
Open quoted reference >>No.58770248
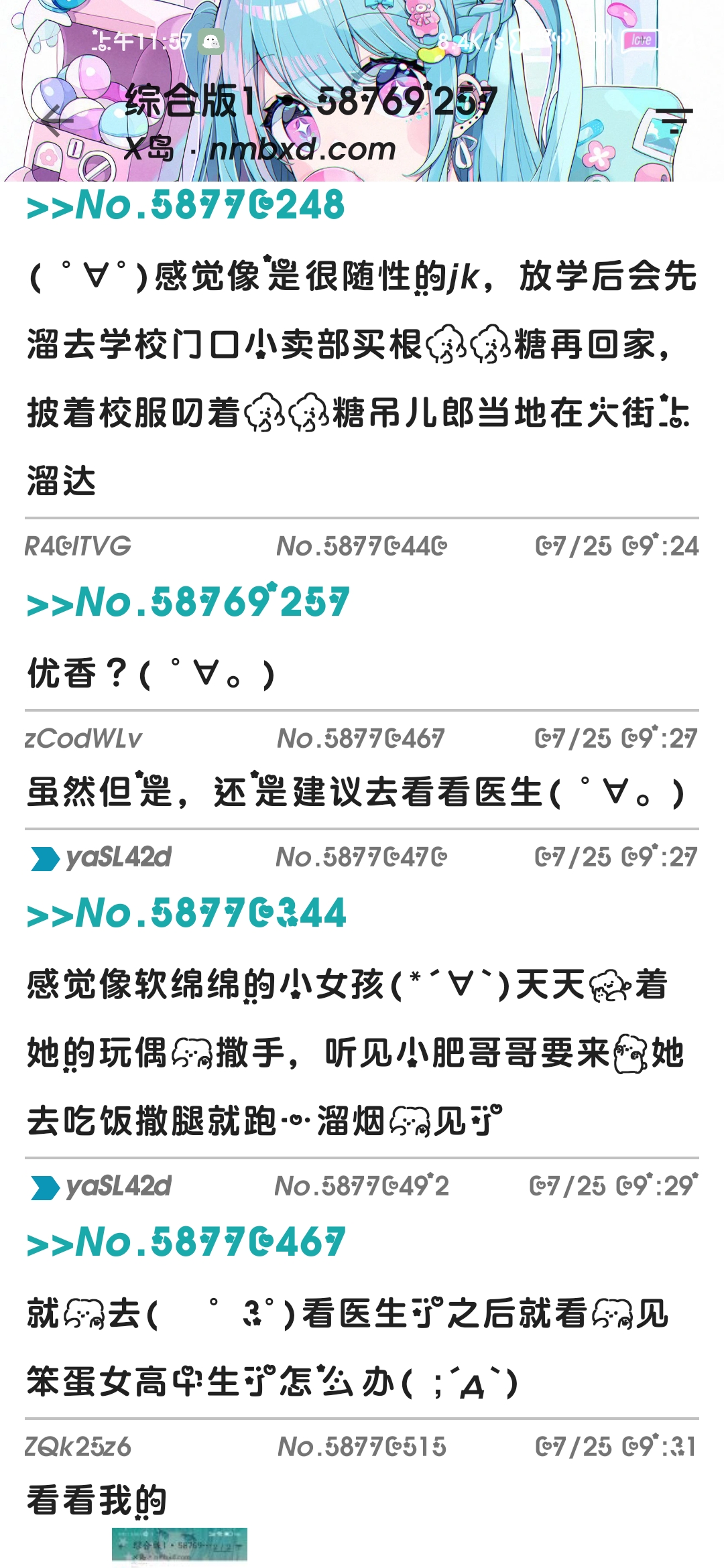[x=186, y=205]
